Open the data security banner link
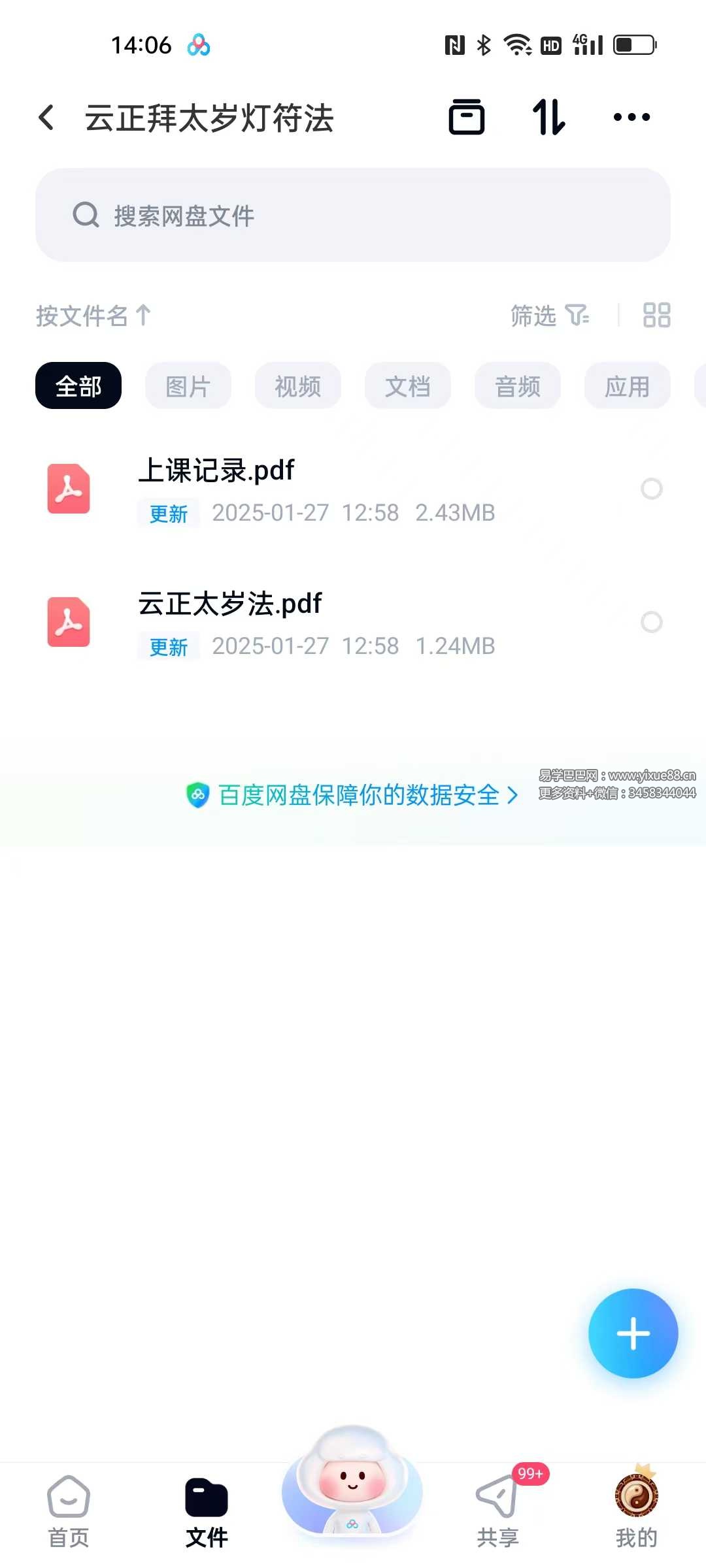Image resolution: width=706 pixels, height=1568 pixels. click(x=353, y=796)
